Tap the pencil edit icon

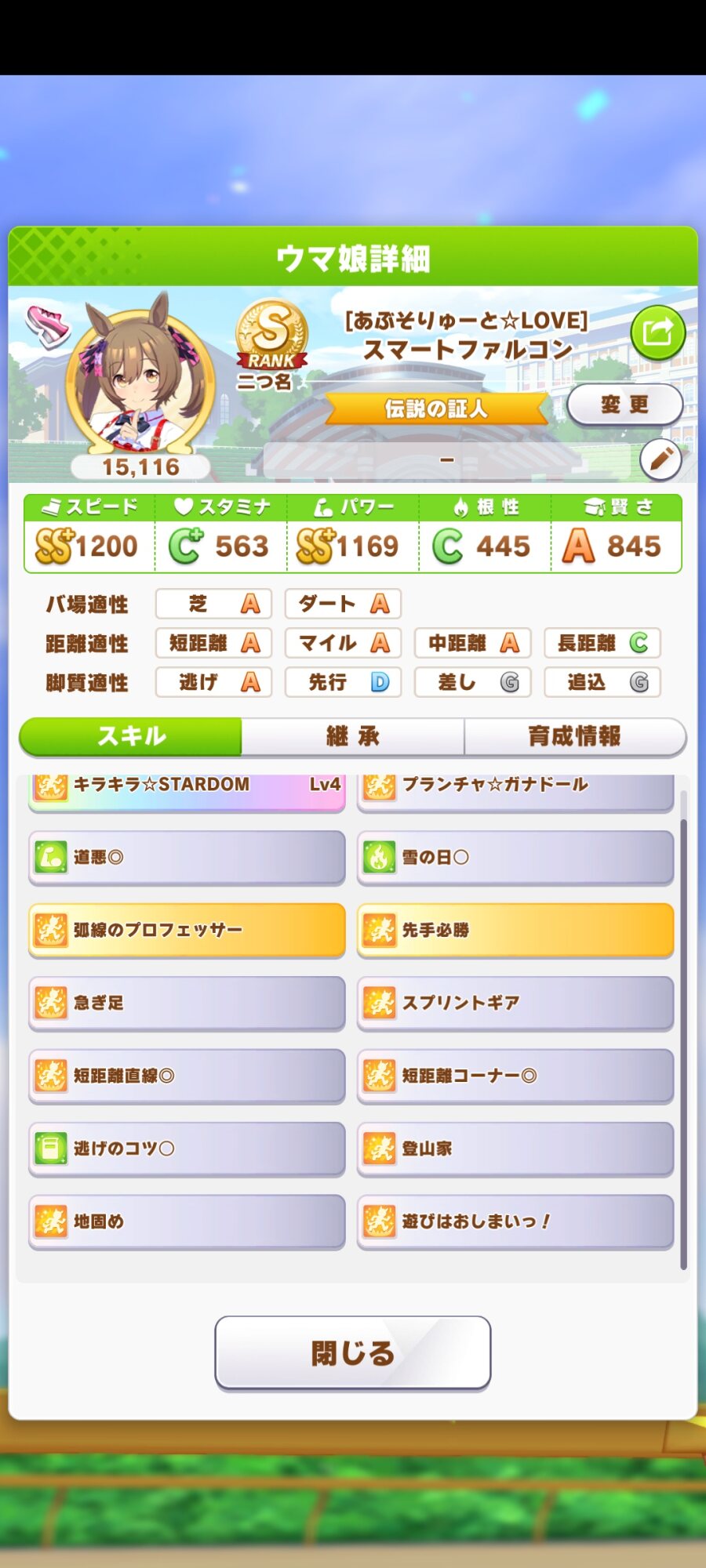661,459
